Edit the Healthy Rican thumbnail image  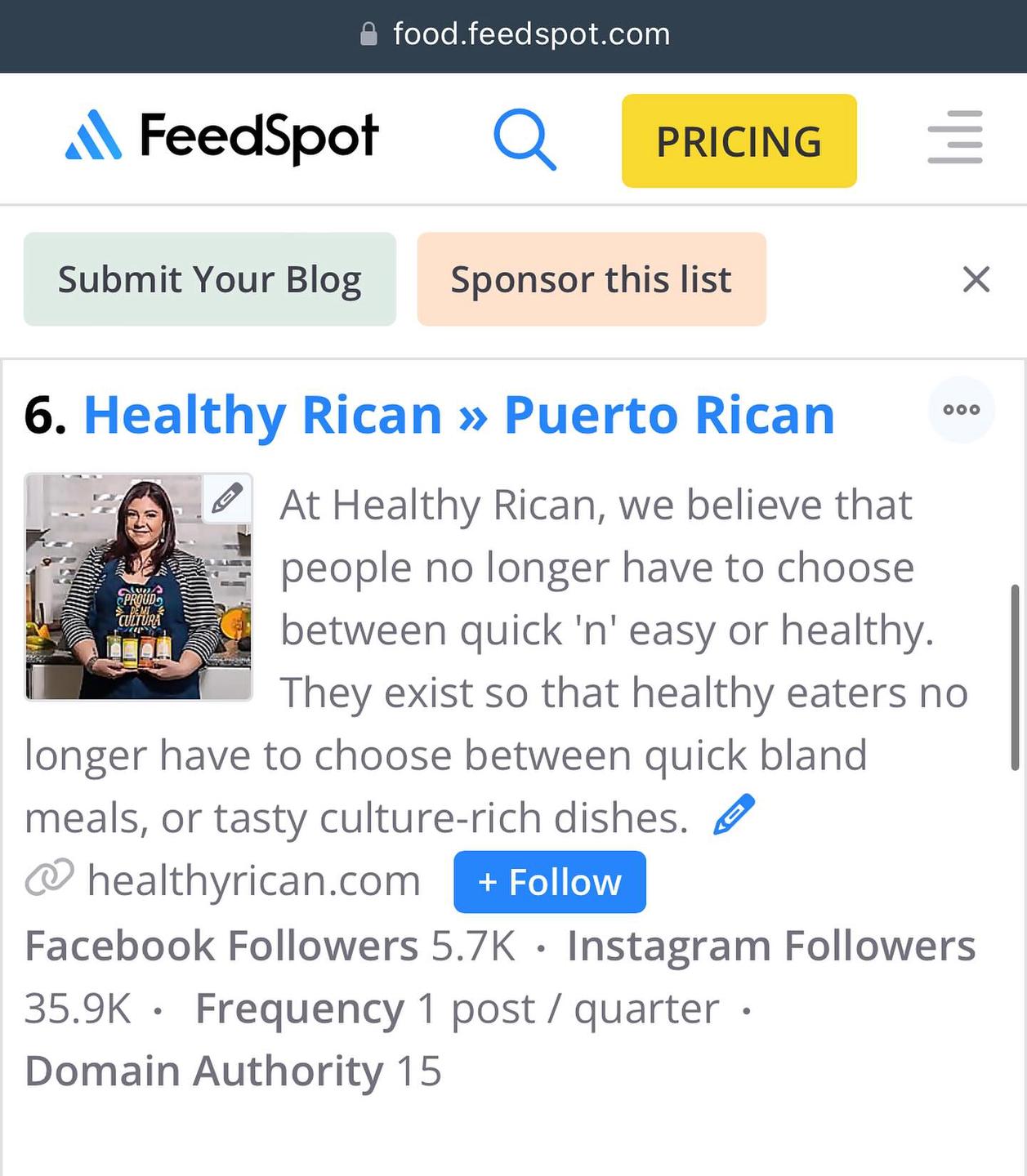(x=227, y=497)
